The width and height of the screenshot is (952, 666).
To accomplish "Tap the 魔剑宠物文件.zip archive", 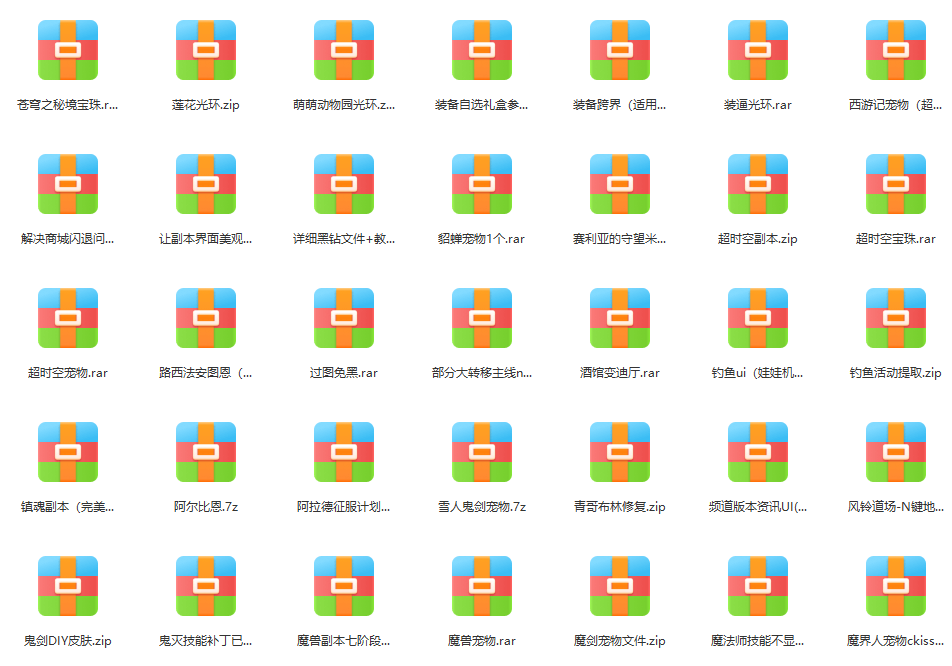I will (x=620, y=586).
